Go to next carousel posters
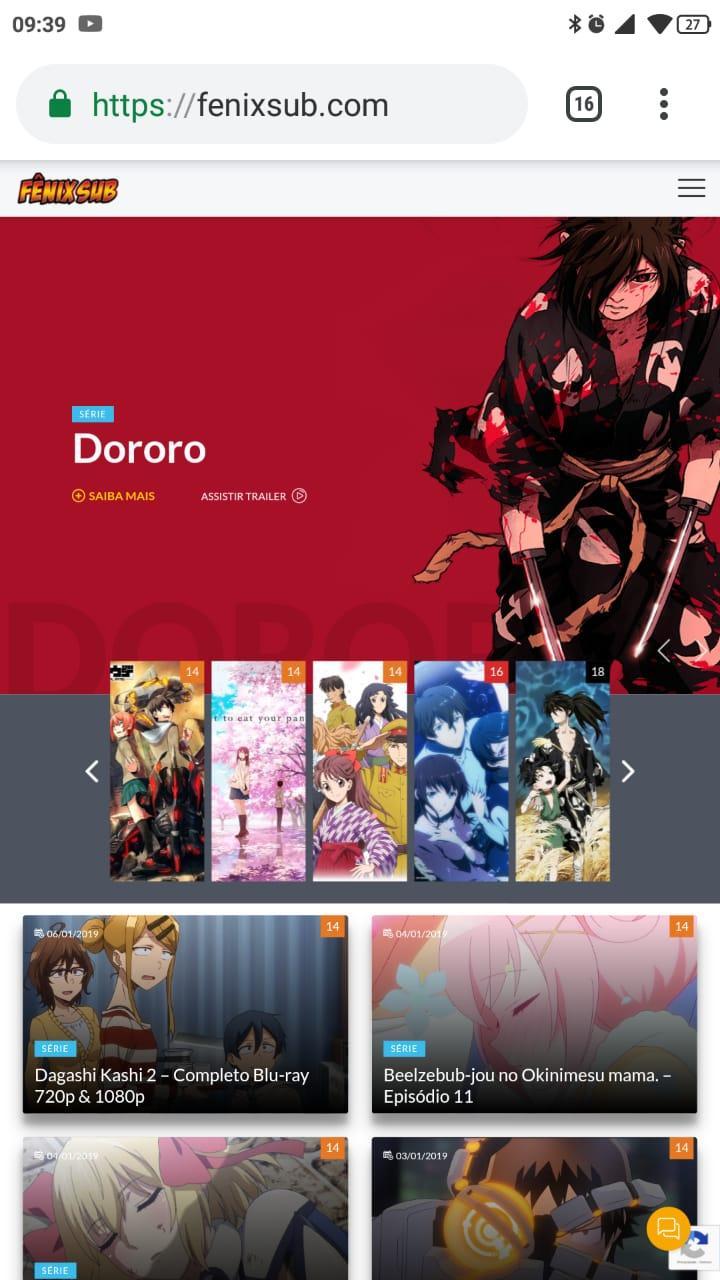The height and width of the screenshot is (1280, 720). (628, 771)
